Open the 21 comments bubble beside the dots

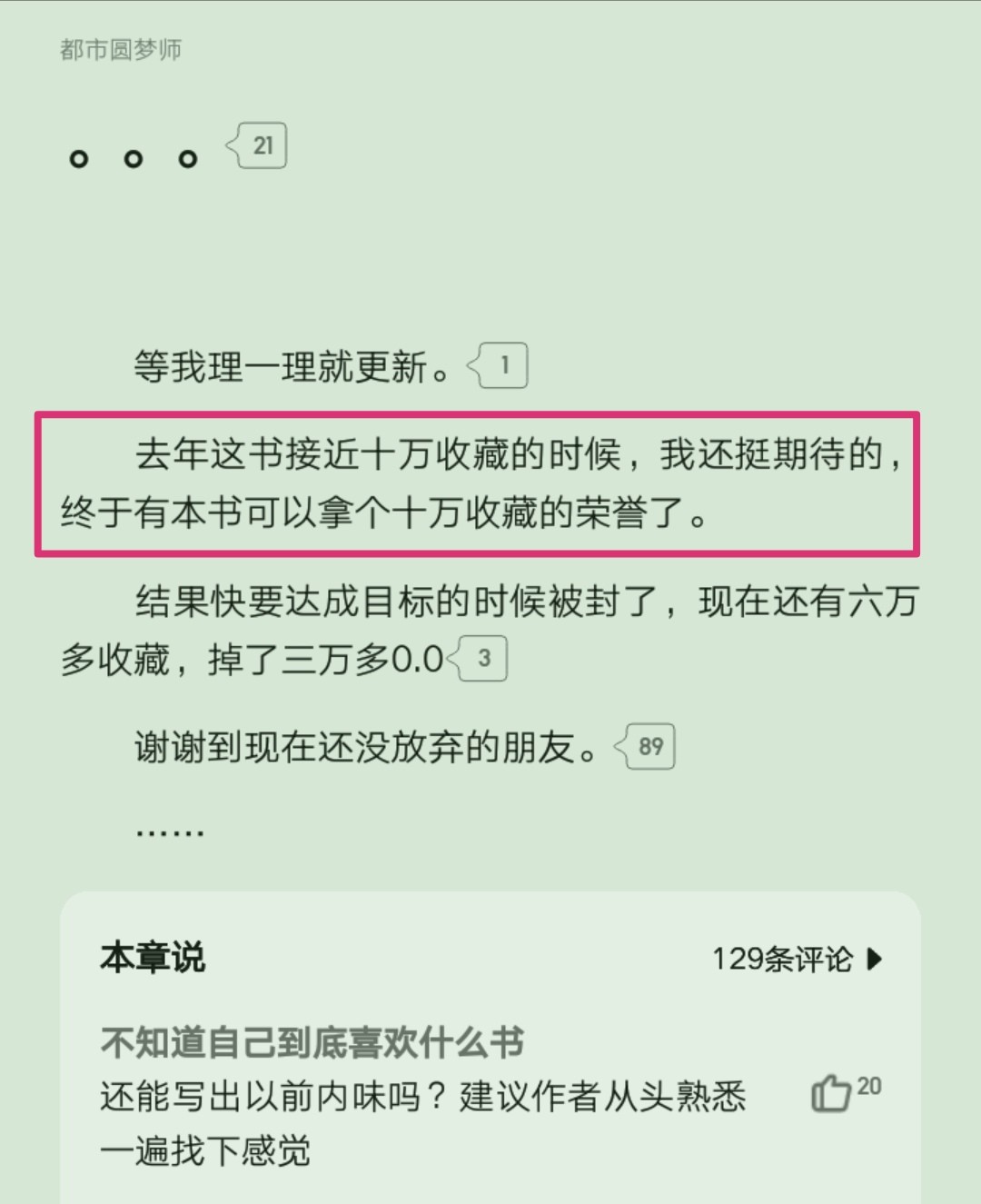(260, 145)
